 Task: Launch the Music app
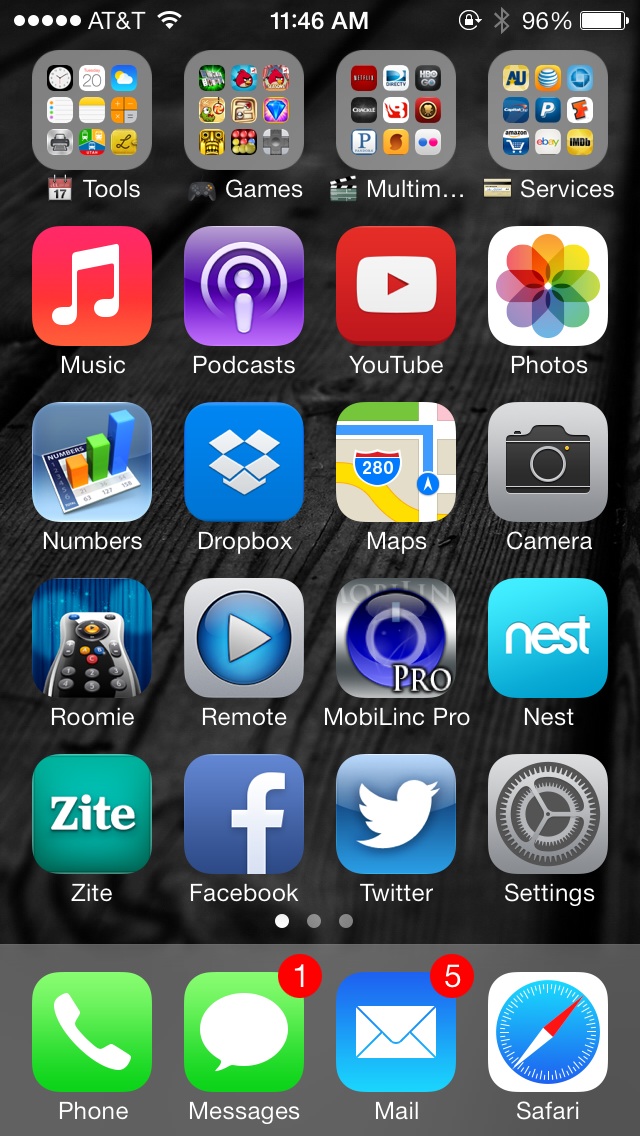click(92, 286)
